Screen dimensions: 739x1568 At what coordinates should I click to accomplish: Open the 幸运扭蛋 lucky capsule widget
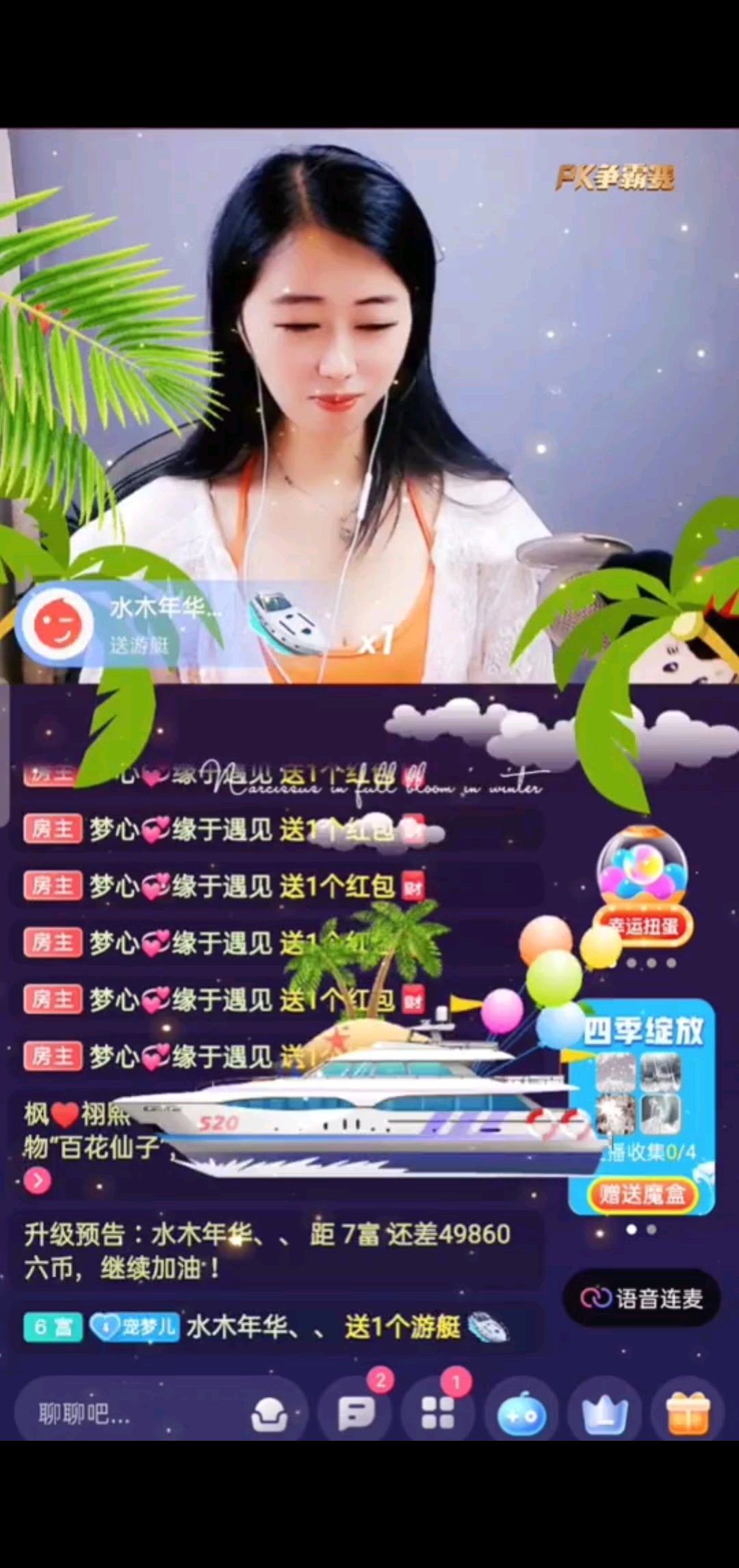click(x=642, y=886)
